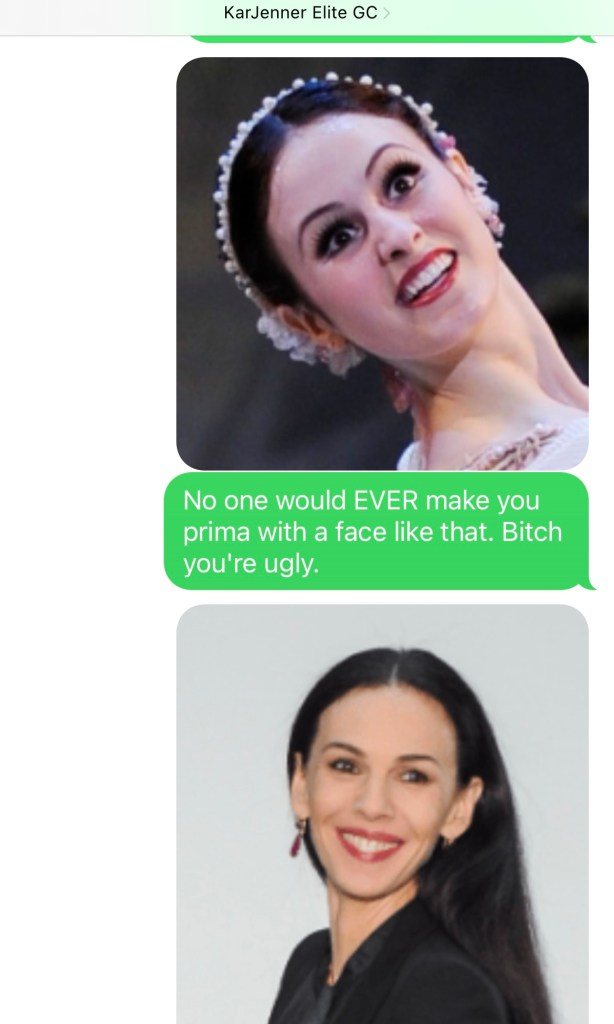Open the photo of woman in black blazer

(x=382, y=815)
